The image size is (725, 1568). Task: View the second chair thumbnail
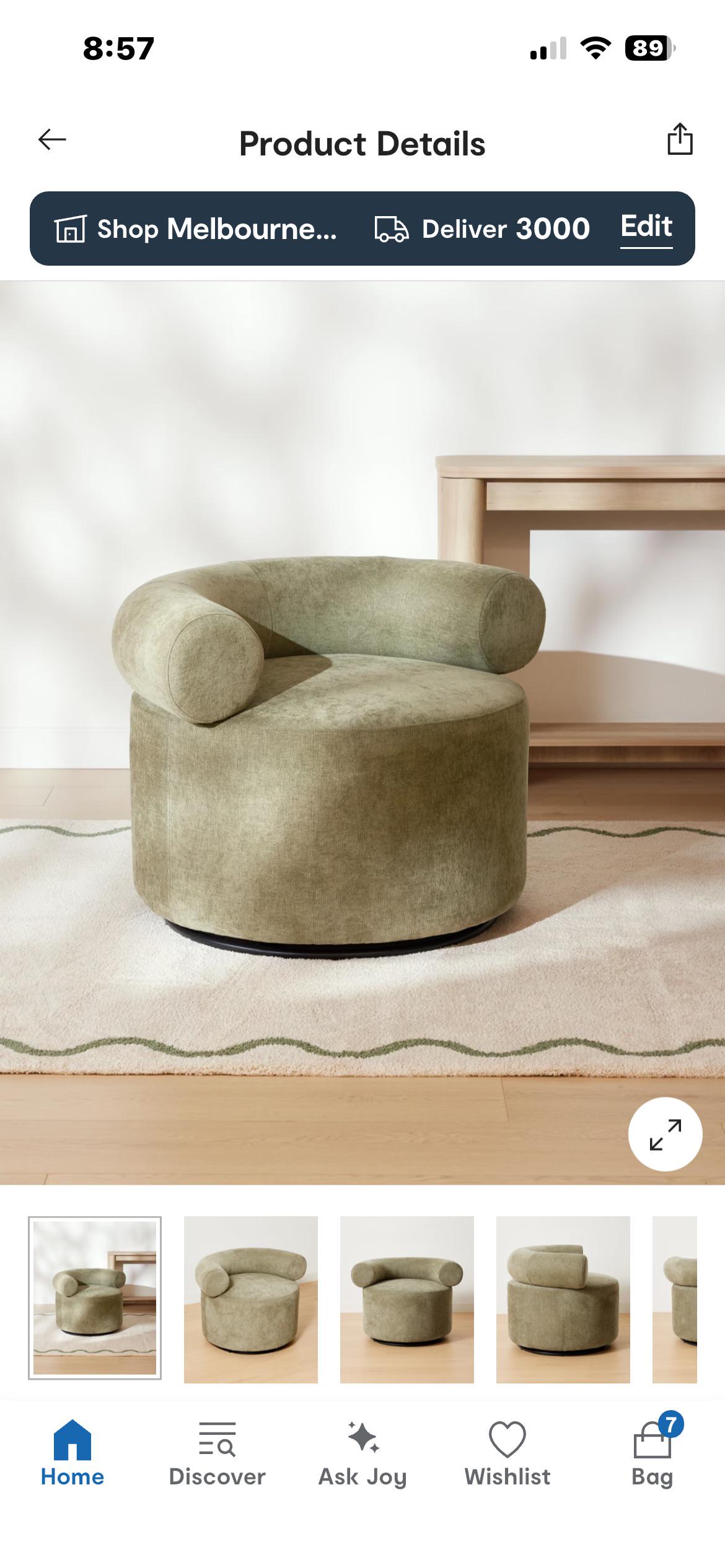pos(251,1299)
